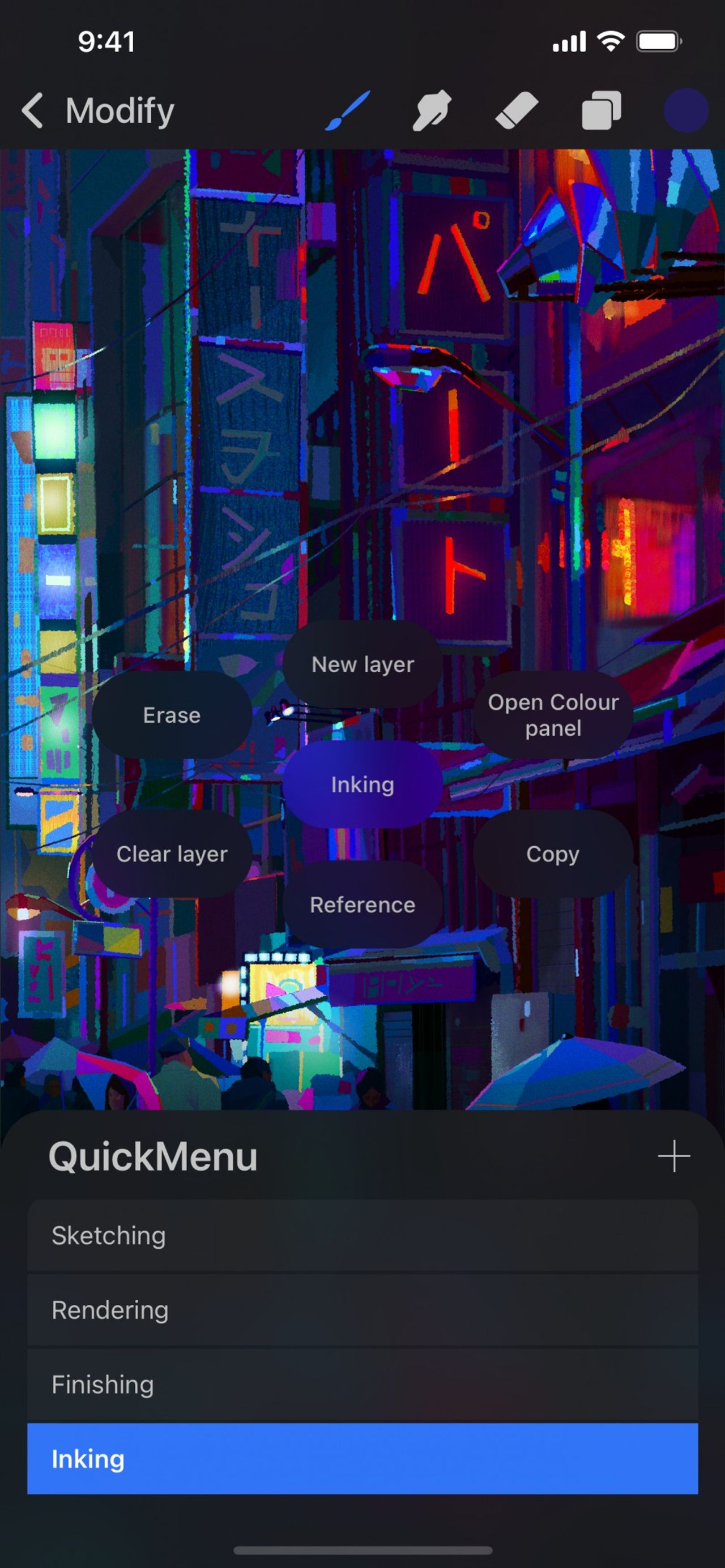Tap New layer in the QuickMenu
725x1568 pixels.
click(362, 664)
